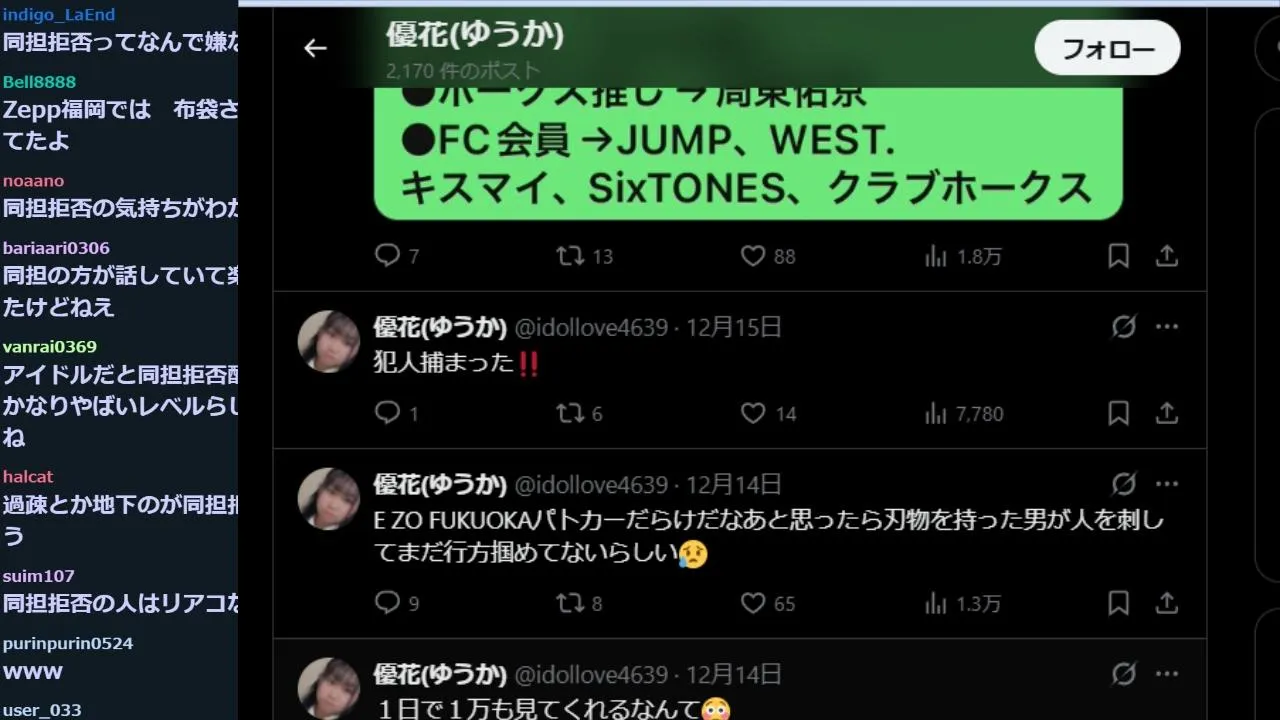Image resolution: width=1280 pixels, height=720 pixels.
Task: Share the 犯人捕まった post
Action: click(1166, 413)
